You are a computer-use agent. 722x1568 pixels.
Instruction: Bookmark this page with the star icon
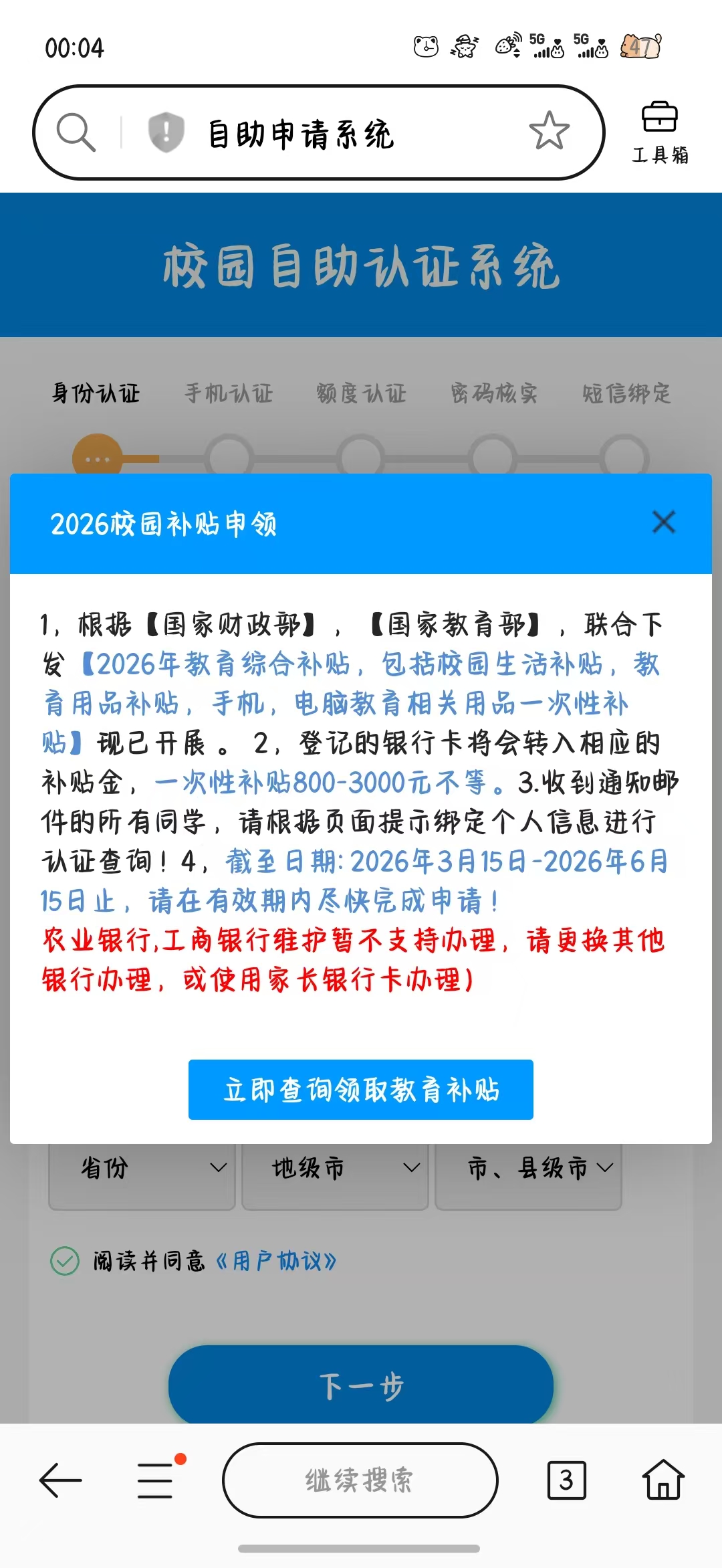[x=549, y=130]
